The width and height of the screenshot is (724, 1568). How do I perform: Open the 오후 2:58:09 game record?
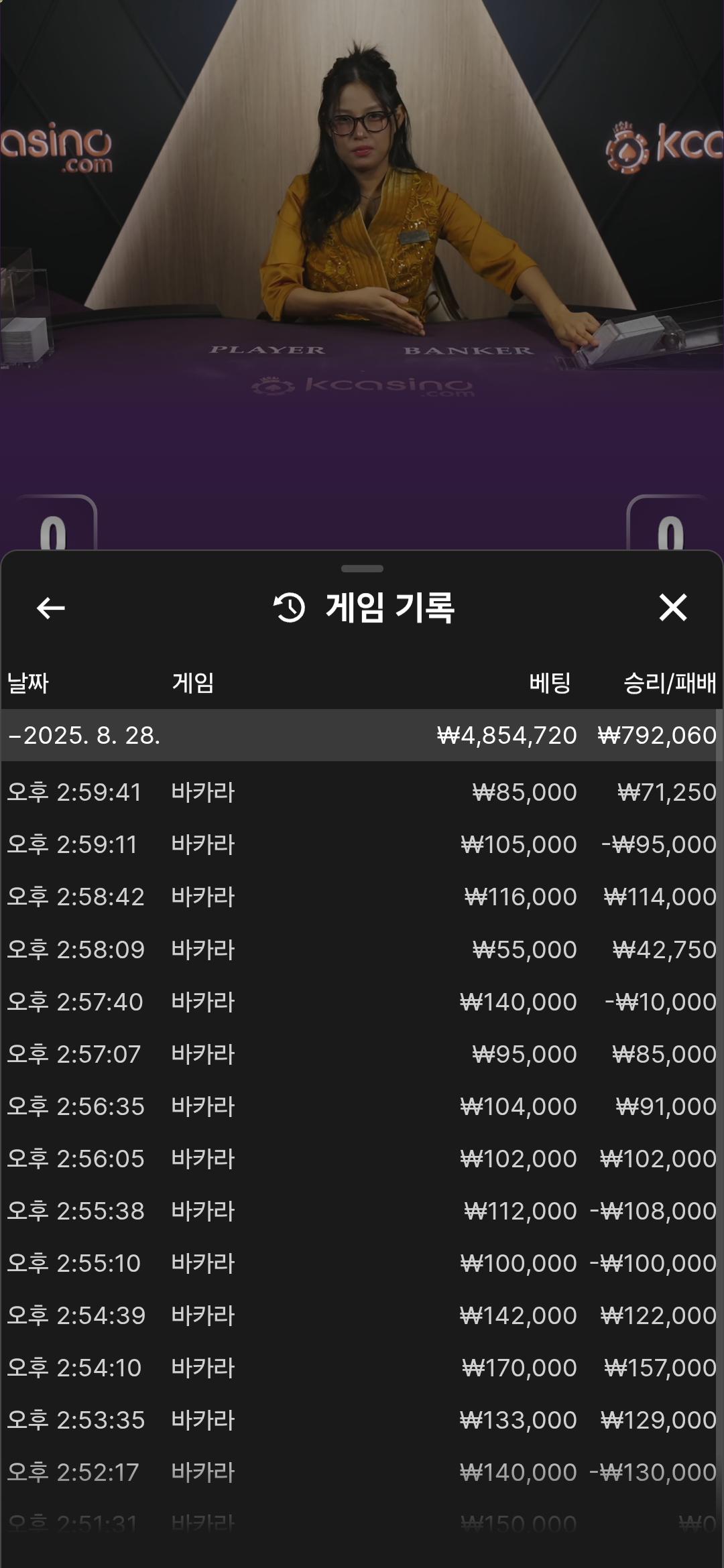pyautogui.click(x=362, y=950)
